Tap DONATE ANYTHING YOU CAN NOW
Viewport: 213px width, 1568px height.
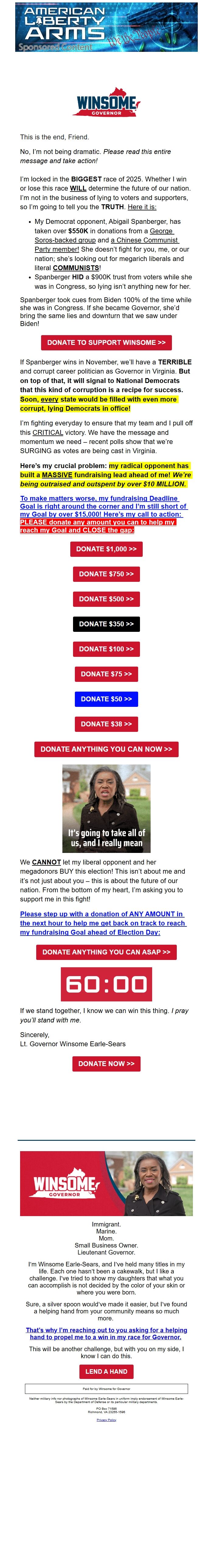click(106, 749)
